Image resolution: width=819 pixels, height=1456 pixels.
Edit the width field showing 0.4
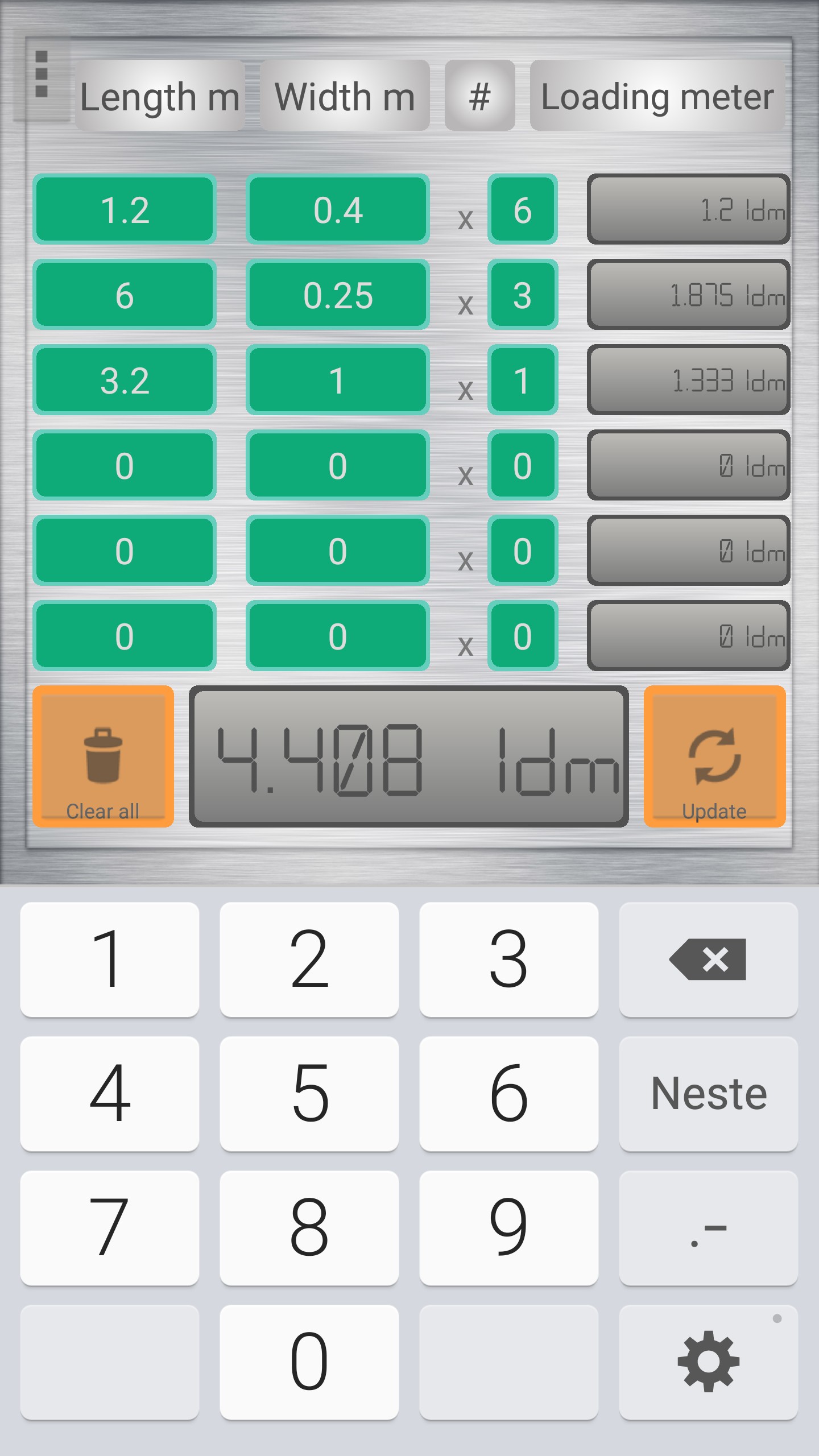click(338, 209)
